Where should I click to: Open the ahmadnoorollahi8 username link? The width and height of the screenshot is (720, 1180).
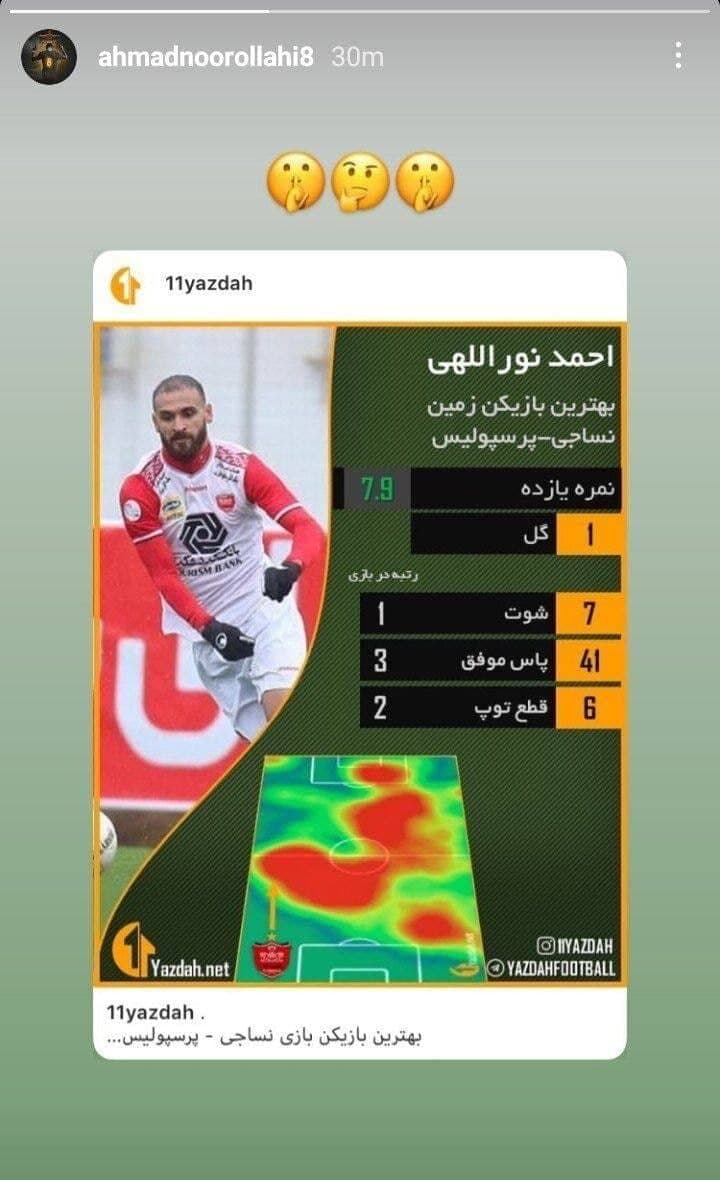(x=205, y=58)
